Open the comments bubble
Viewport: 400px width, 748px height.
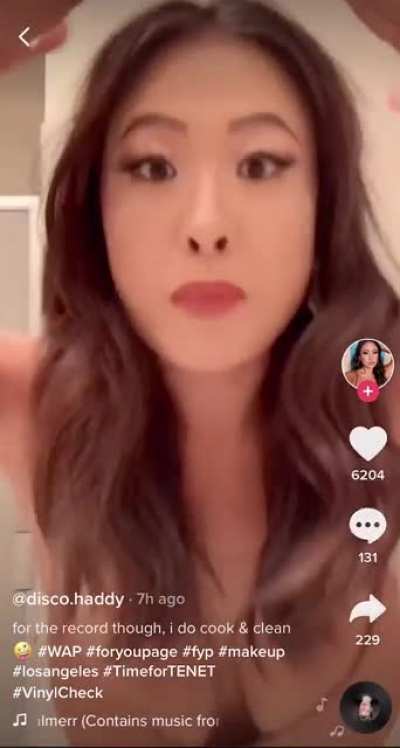point(368,526)
